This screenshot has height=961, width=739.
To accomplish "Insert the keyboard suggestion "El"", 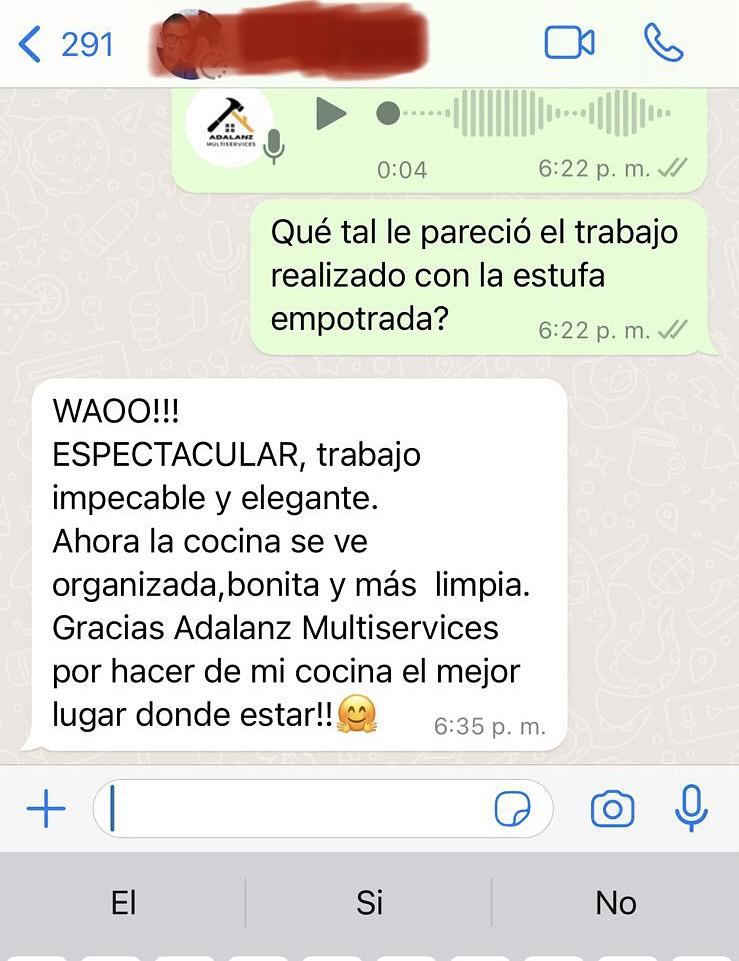I will (x=123, y=903).
